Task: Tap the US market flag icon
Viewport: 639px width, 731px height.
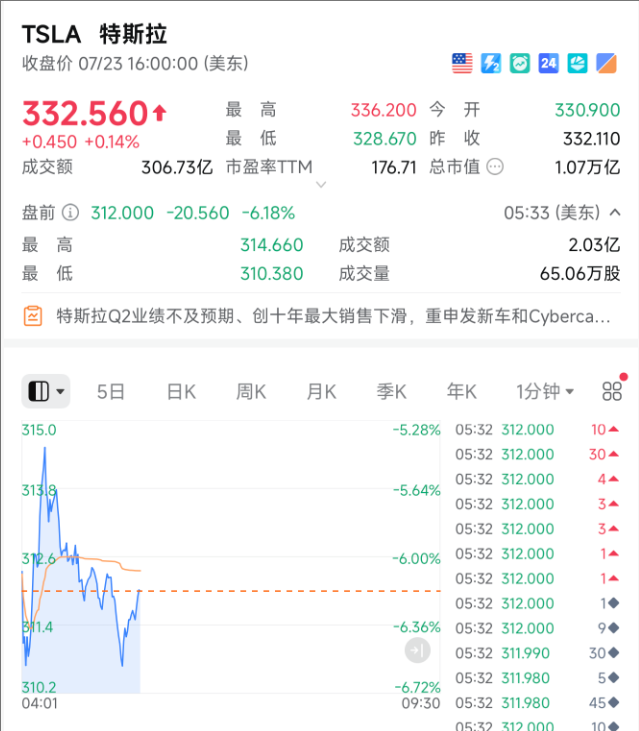Action: 462,63
